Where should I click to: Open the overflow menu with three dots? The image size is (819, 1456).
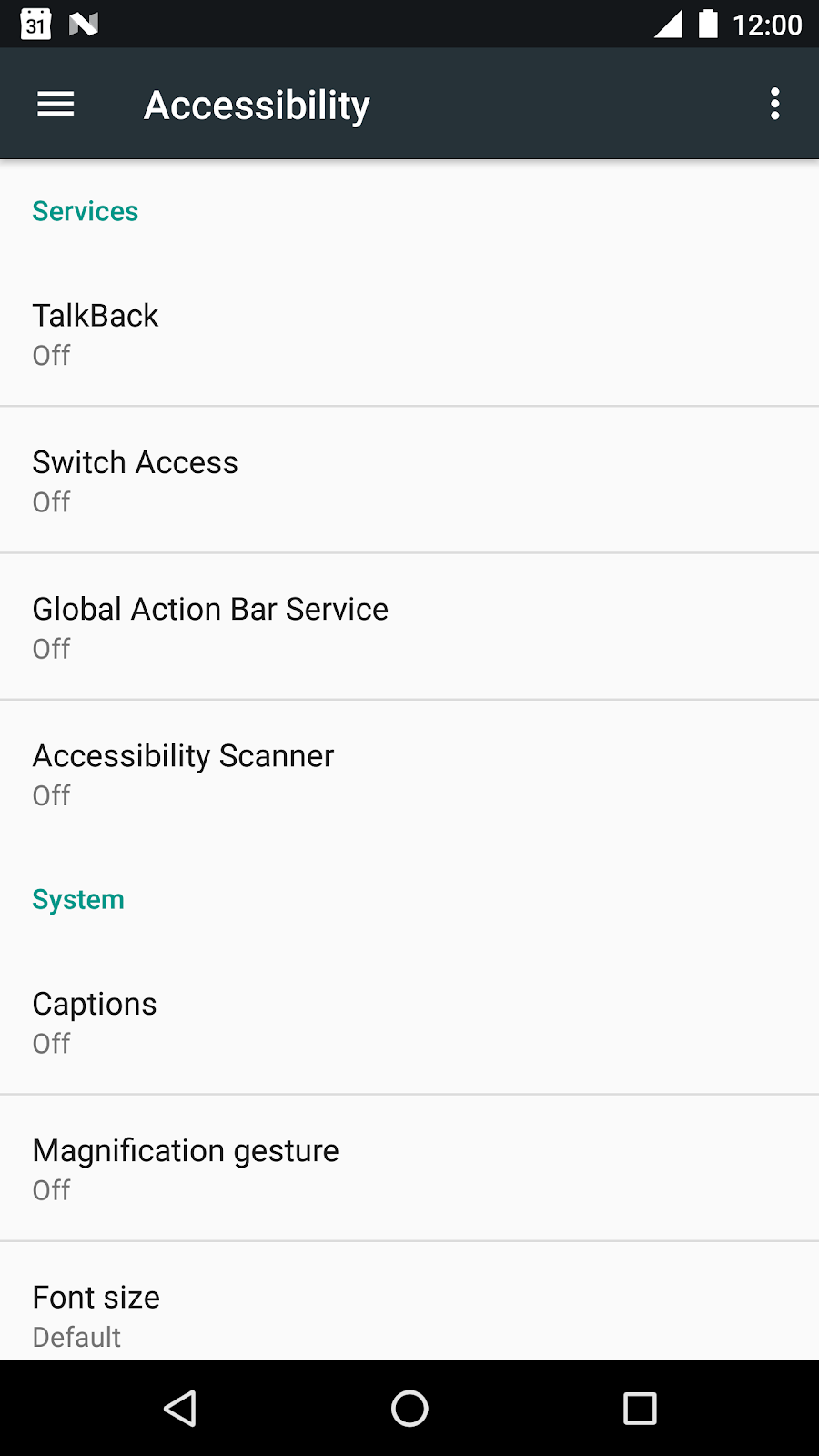click(774, 103)
